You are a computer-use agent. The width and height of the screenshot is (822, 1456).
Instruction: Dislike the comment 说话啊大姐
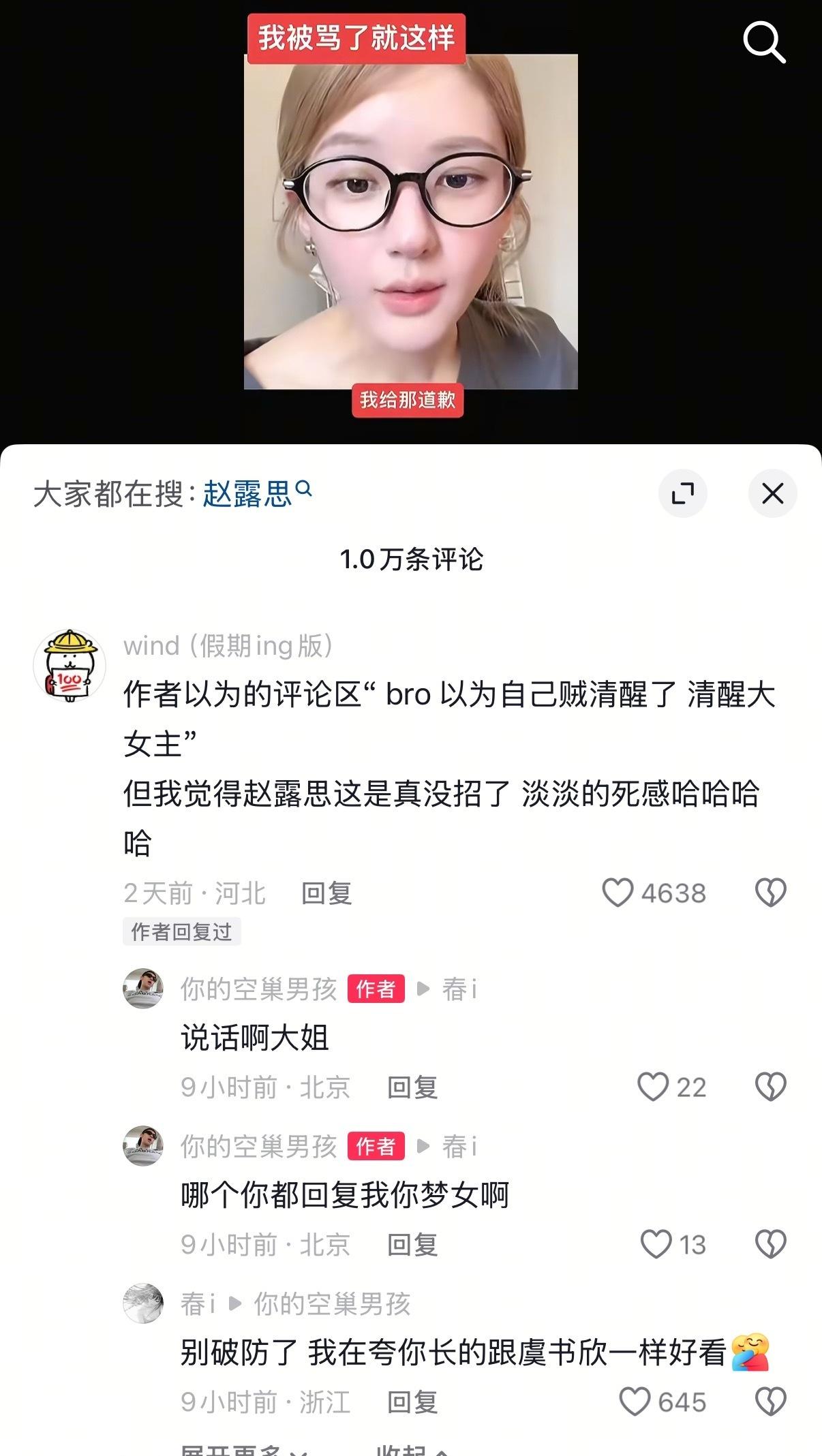[771, 1087]
